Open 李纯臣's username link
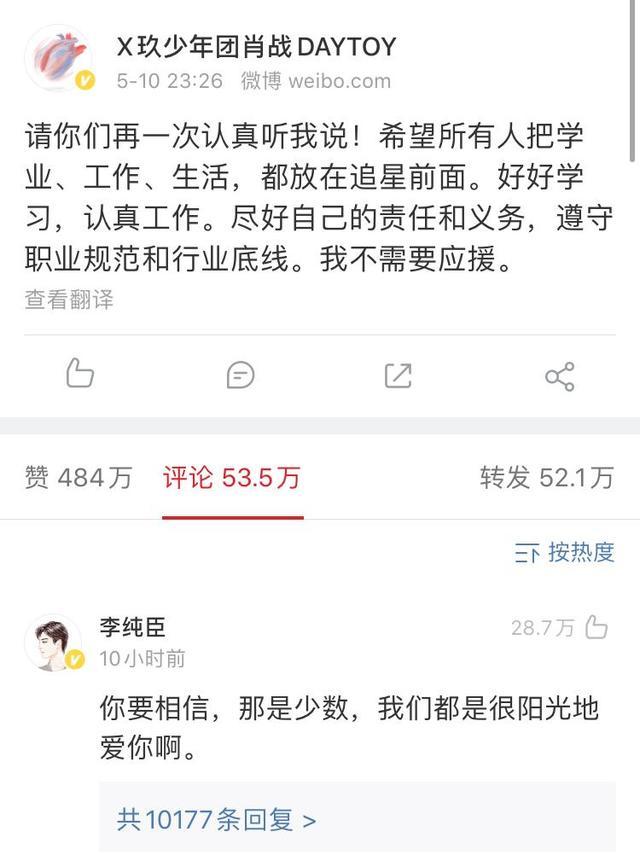640x855 pixels. coord(133,627)
